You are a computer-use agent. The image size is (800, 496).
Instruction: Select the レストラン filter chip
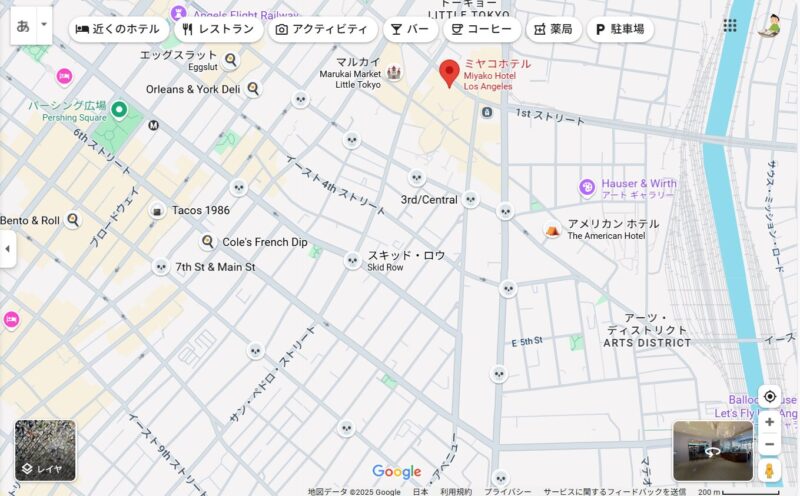click(219, 29)
